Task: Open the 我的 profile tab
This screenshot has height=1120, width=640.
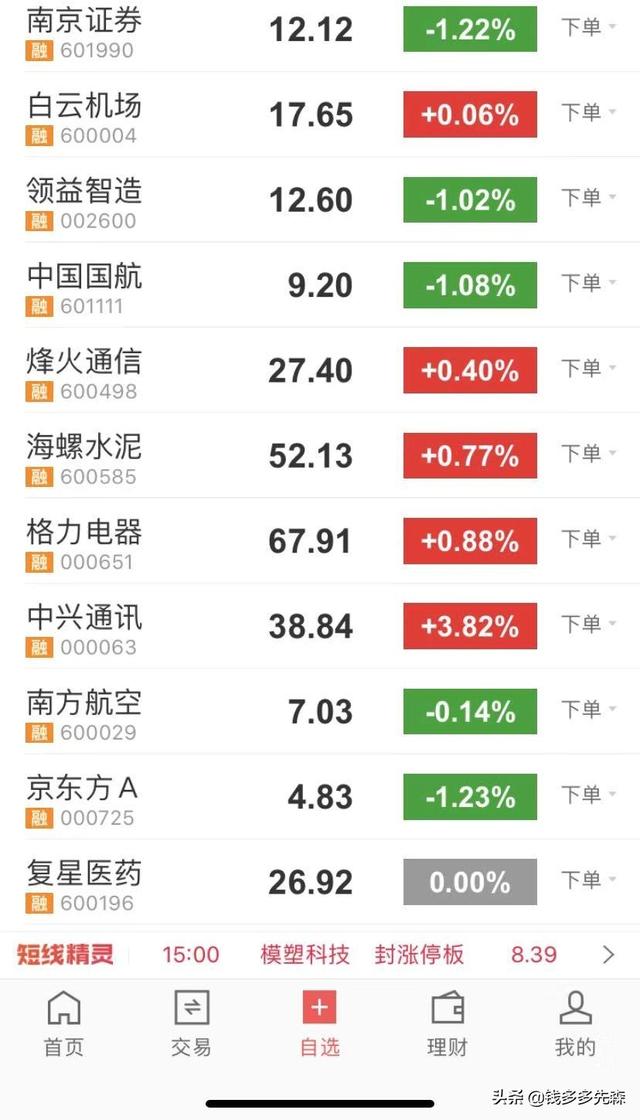Action: point(575,1024)
